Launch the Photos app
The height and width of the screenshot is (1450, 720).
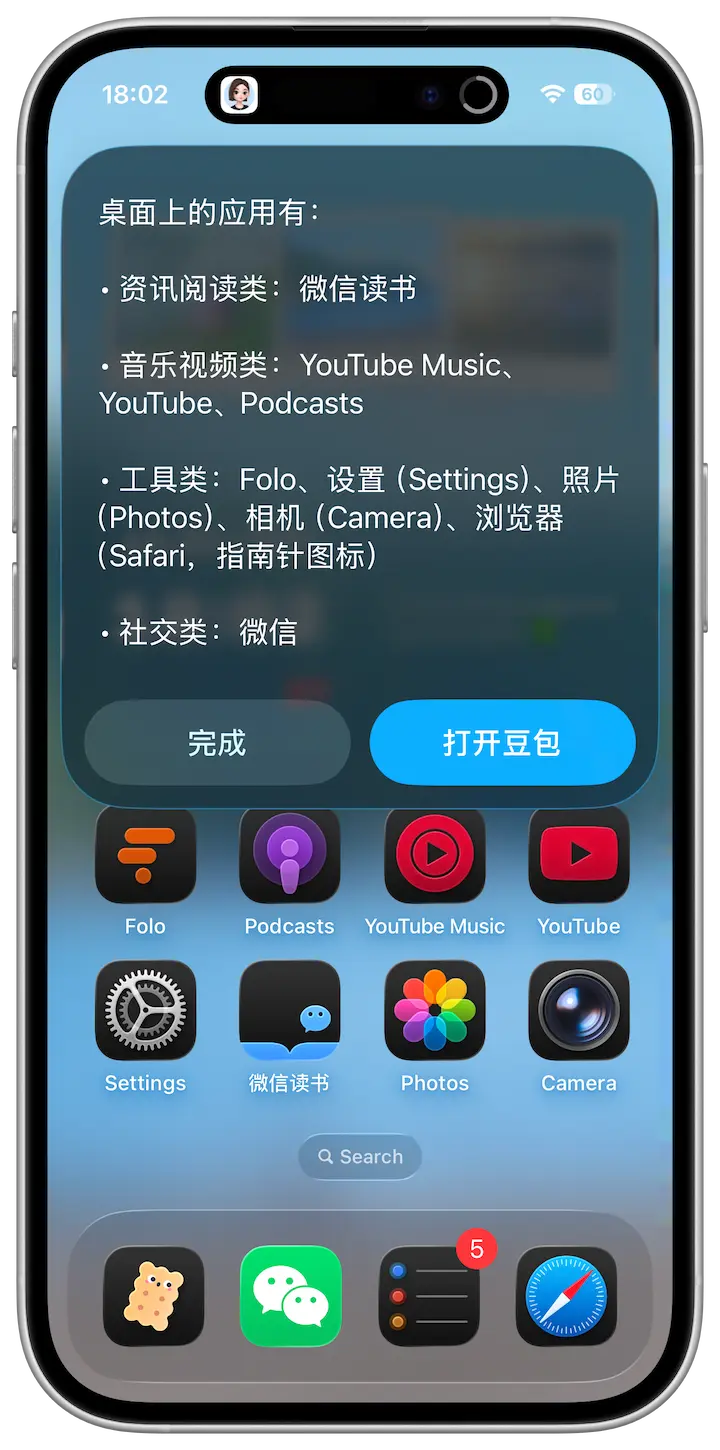click(x=434, y=1010)
